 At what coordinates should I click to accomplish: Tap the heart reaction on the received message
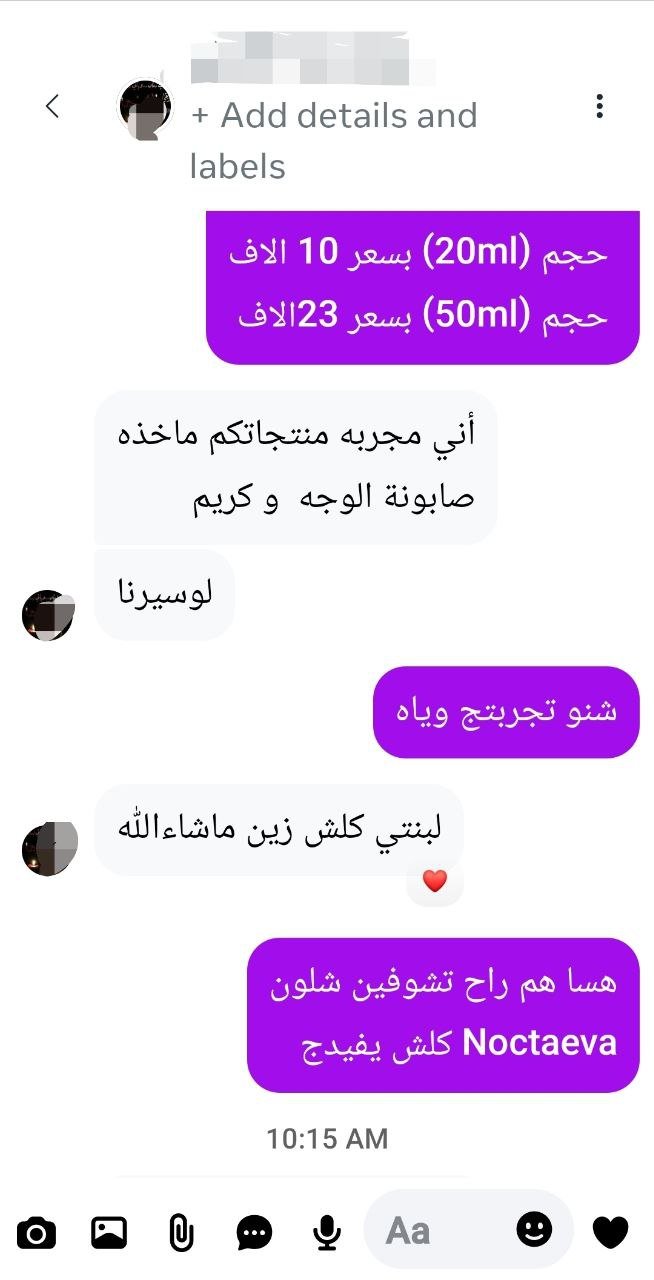(434, 882)
